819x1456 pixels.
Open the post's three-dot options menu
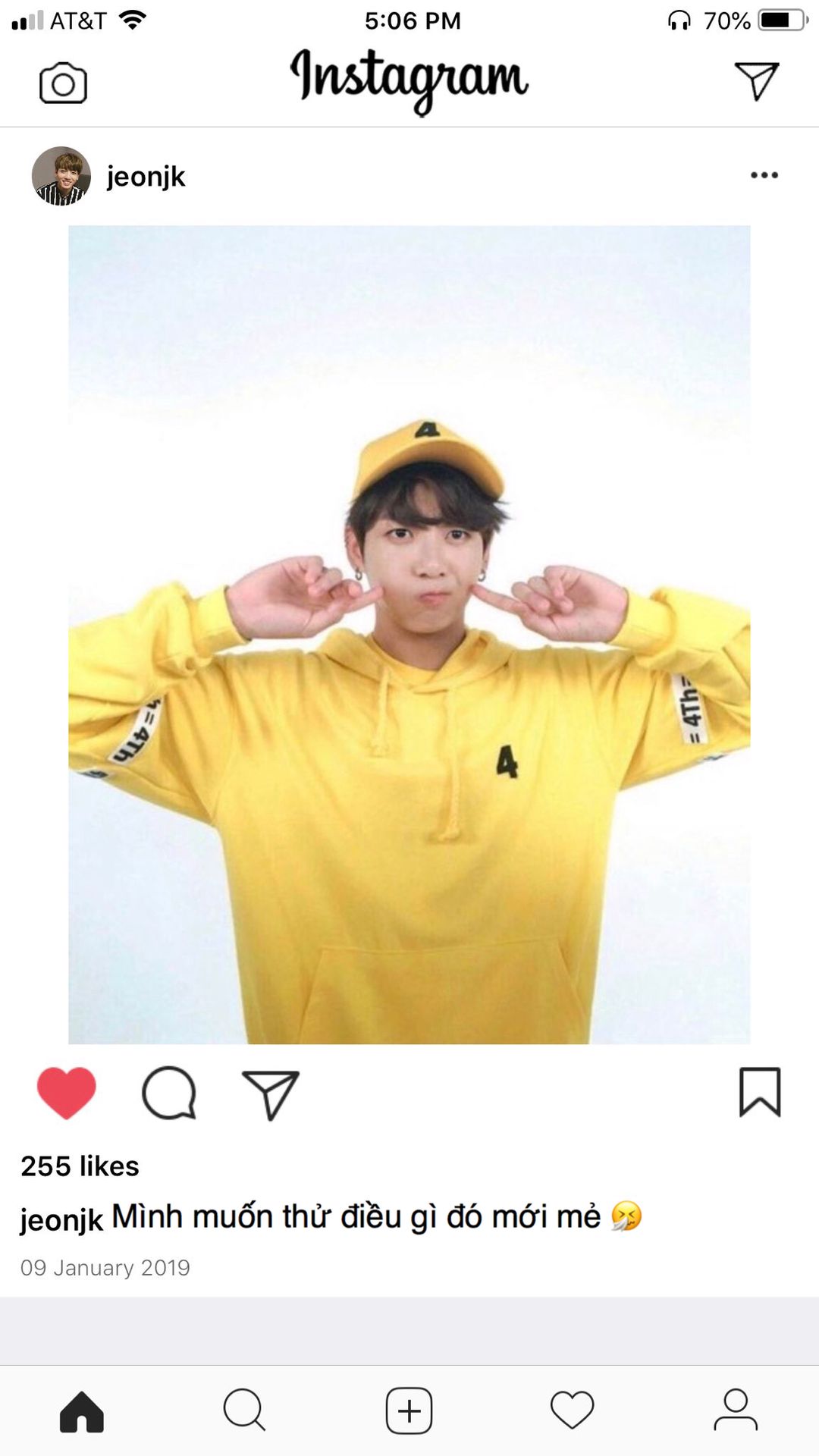764,175
